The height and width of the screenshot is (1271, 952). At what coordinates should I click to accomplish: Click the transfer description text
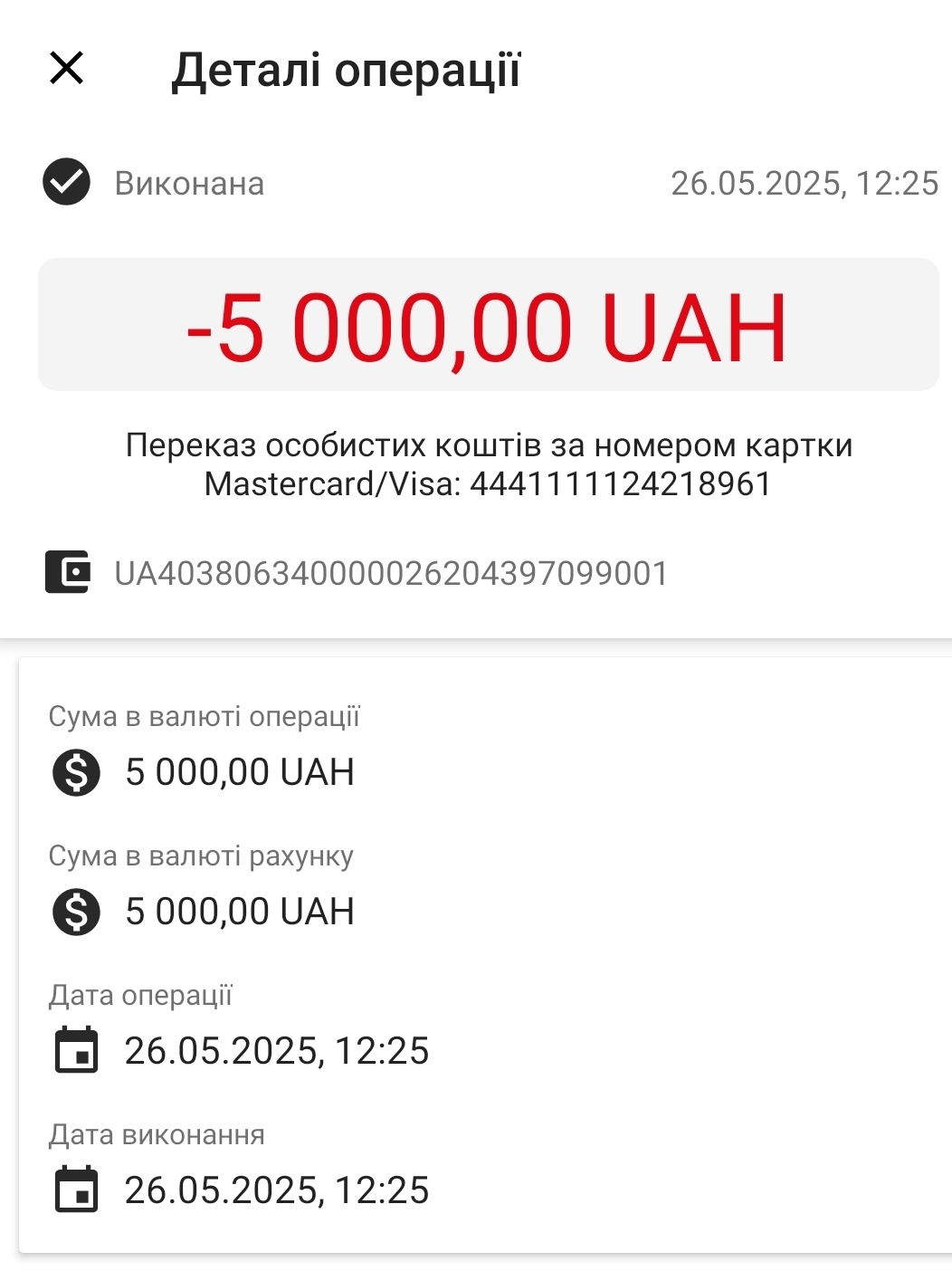489,463
